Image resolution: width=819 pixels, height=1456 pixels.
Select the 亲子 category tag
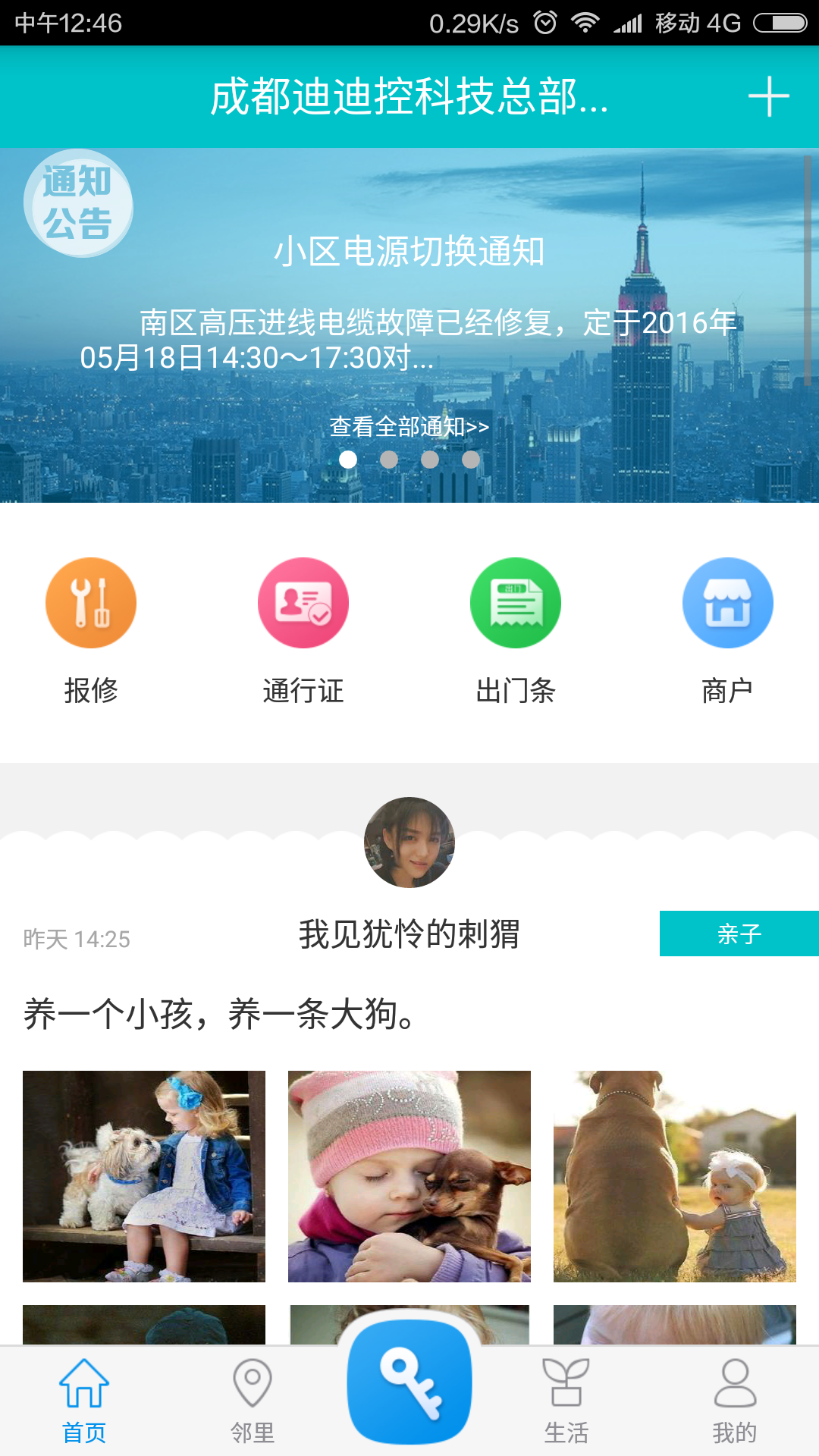click(739, 934)
